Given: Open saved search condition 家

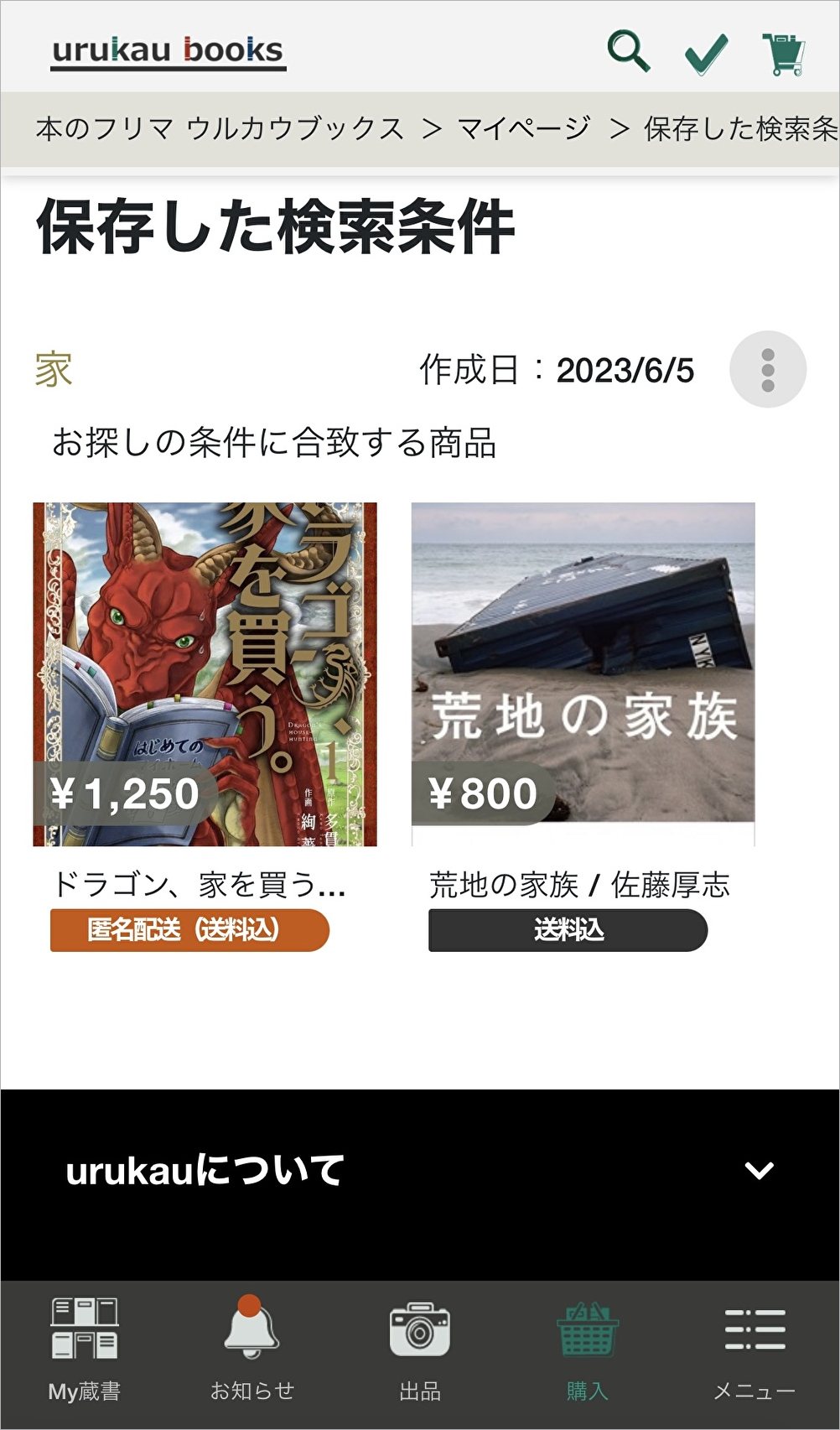Looking at the screenshot, I should coord(54,370).
